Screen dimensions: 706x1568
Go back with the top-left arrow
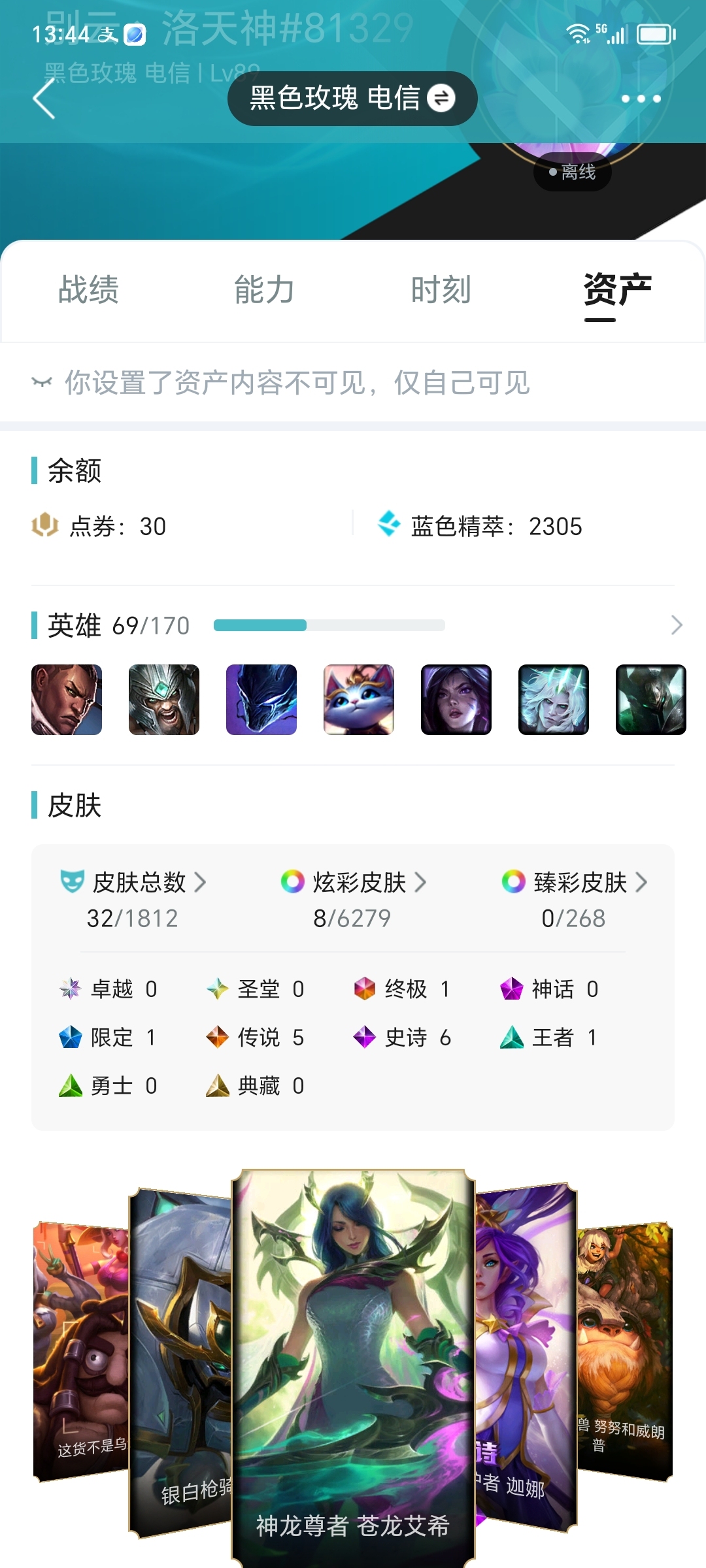44,99
